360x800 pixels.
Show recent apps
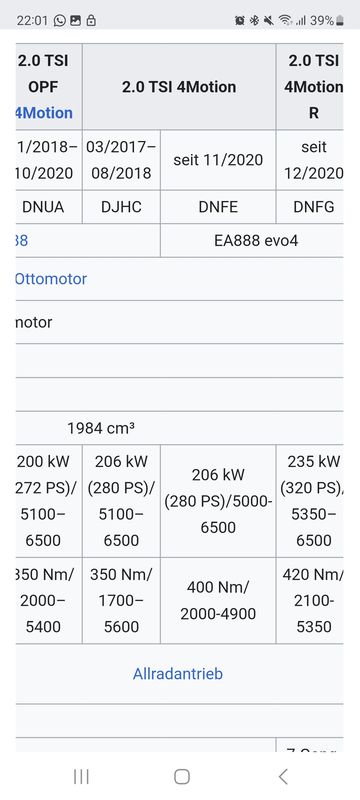[81, 777]
